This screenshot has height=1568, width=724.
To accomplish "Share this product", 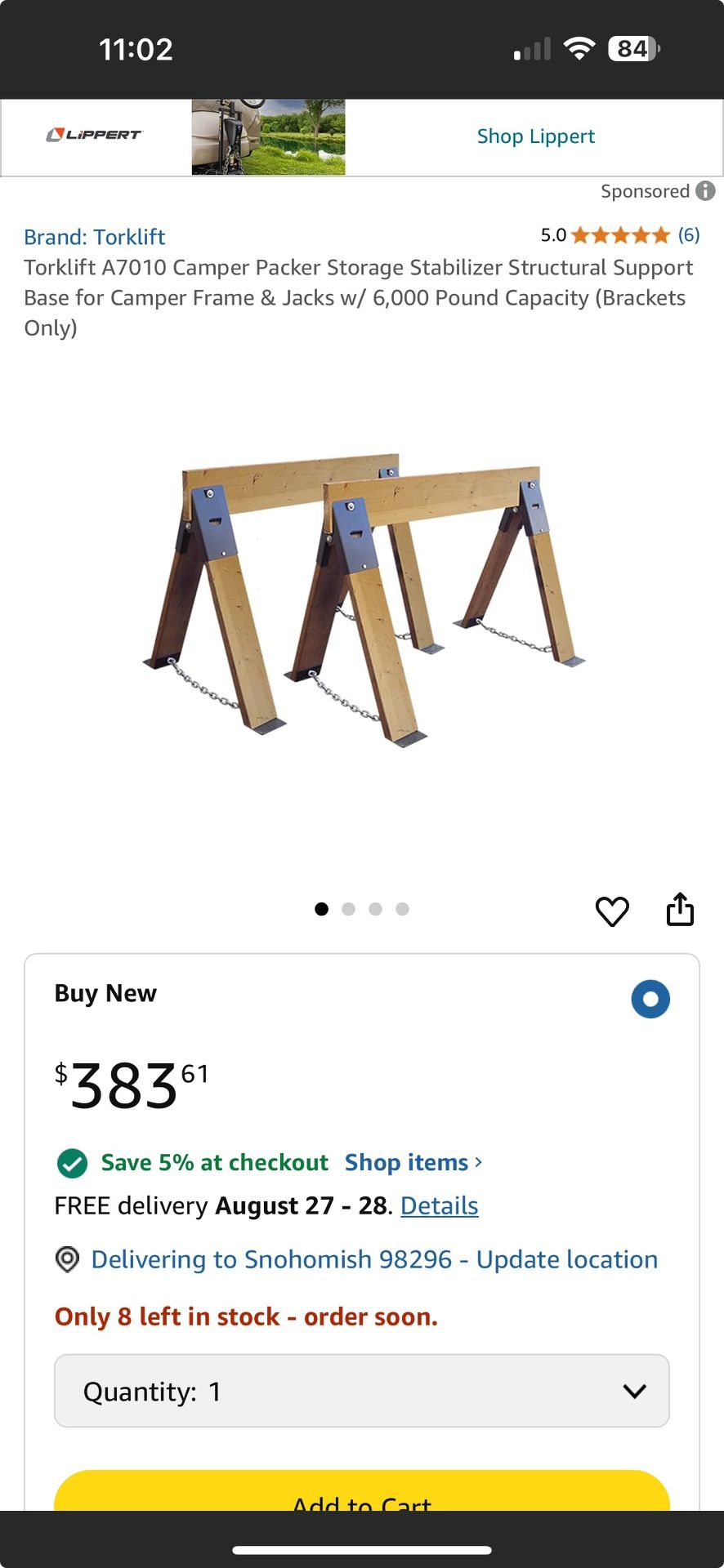I will 680,909.
